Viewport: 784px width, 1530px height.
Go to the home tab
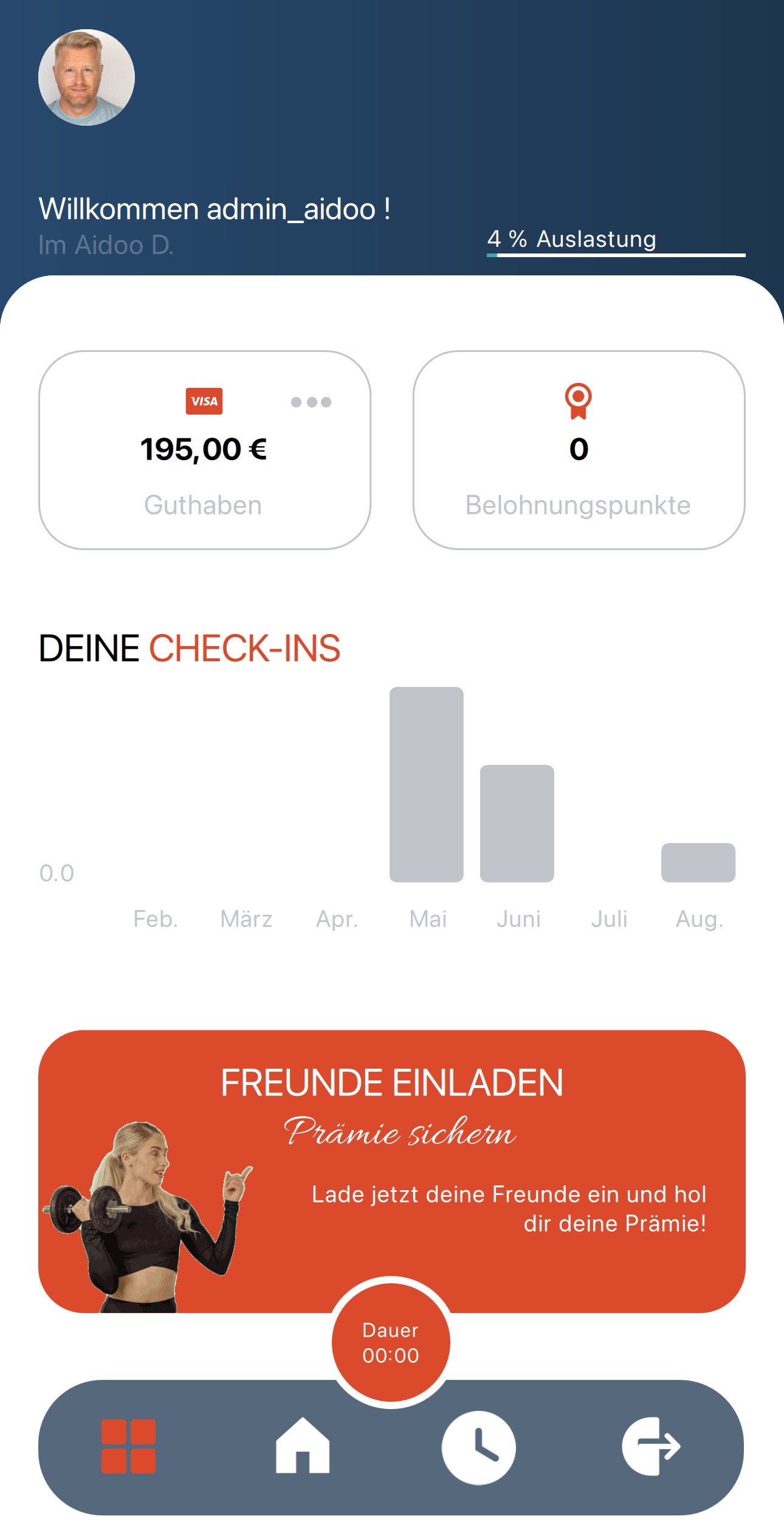(x=303, y=1446)
